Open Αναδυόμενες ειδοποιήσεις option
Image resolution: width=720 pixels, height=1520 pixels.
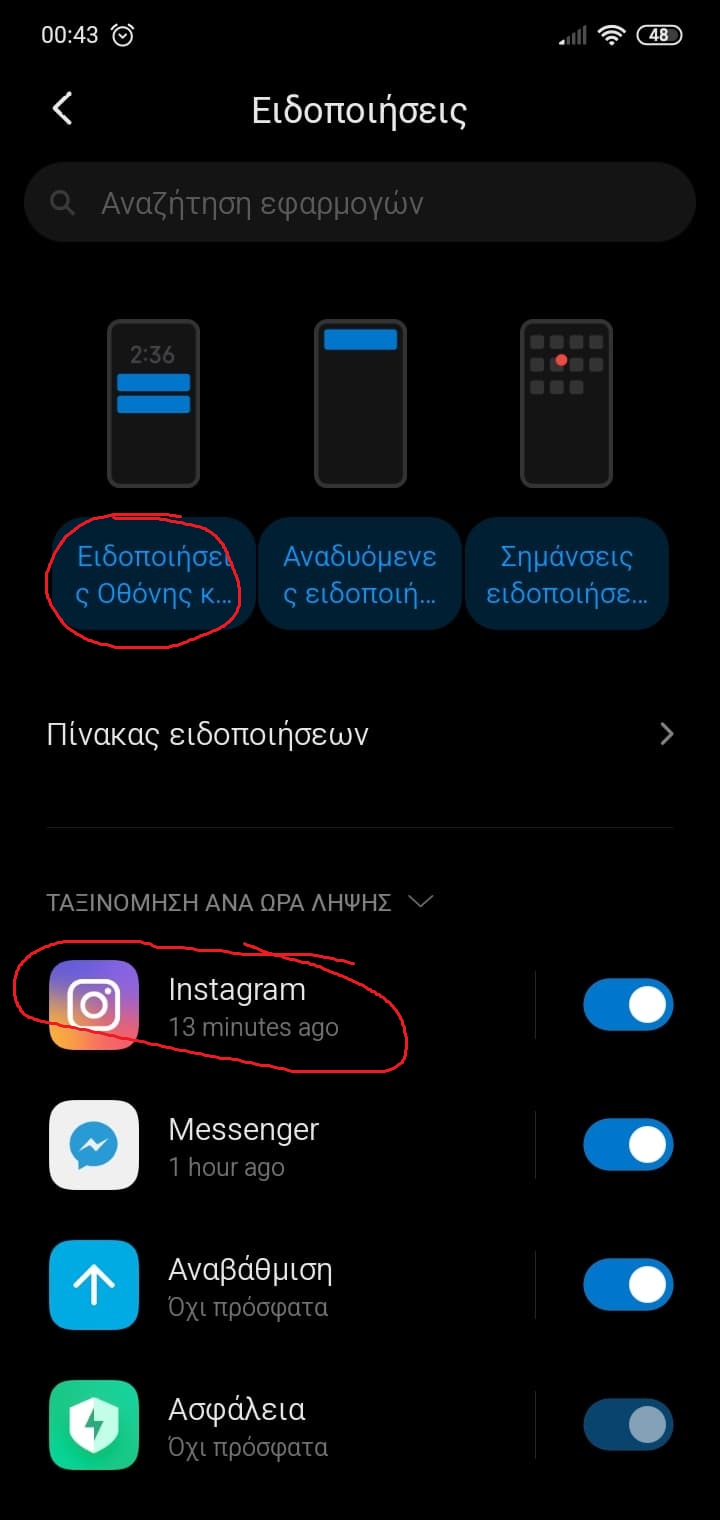pyautogui.click(x=360, y=573)
